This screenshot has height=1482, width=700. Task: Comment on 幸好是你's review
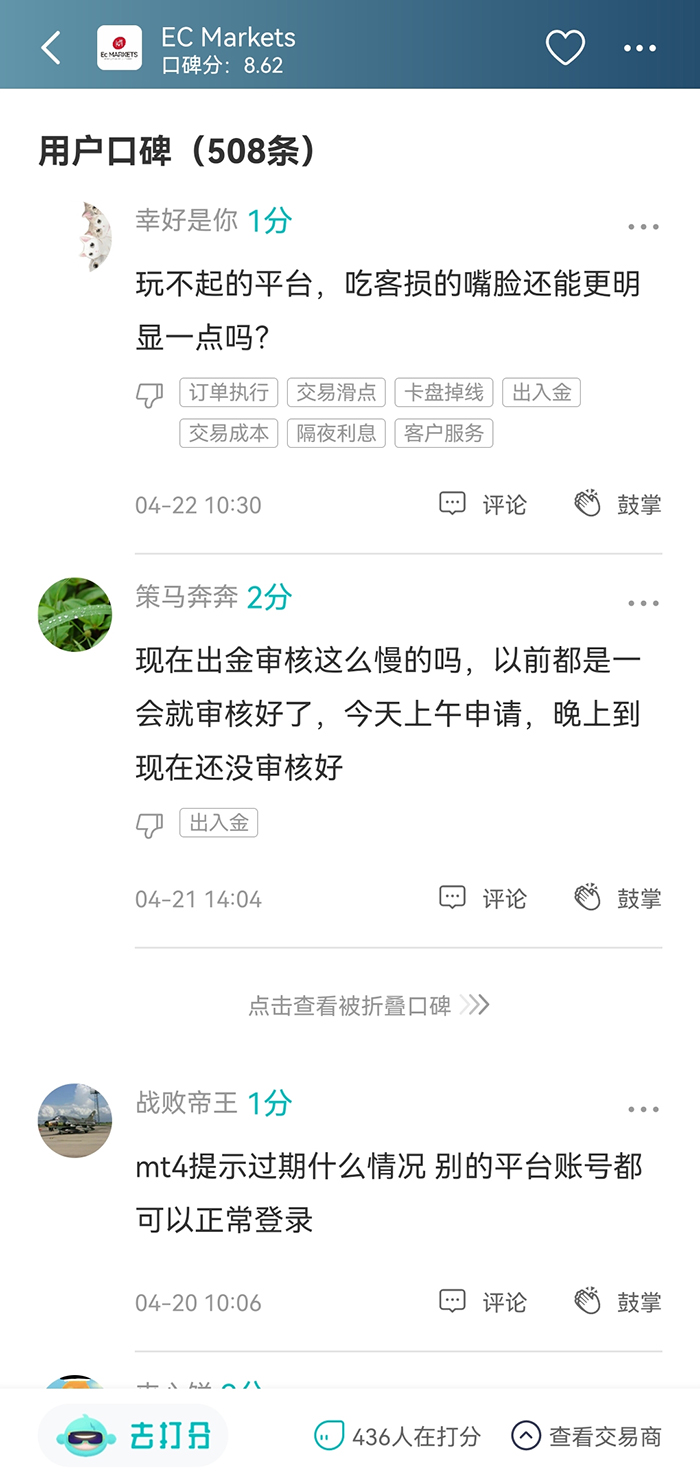[483, 504]
